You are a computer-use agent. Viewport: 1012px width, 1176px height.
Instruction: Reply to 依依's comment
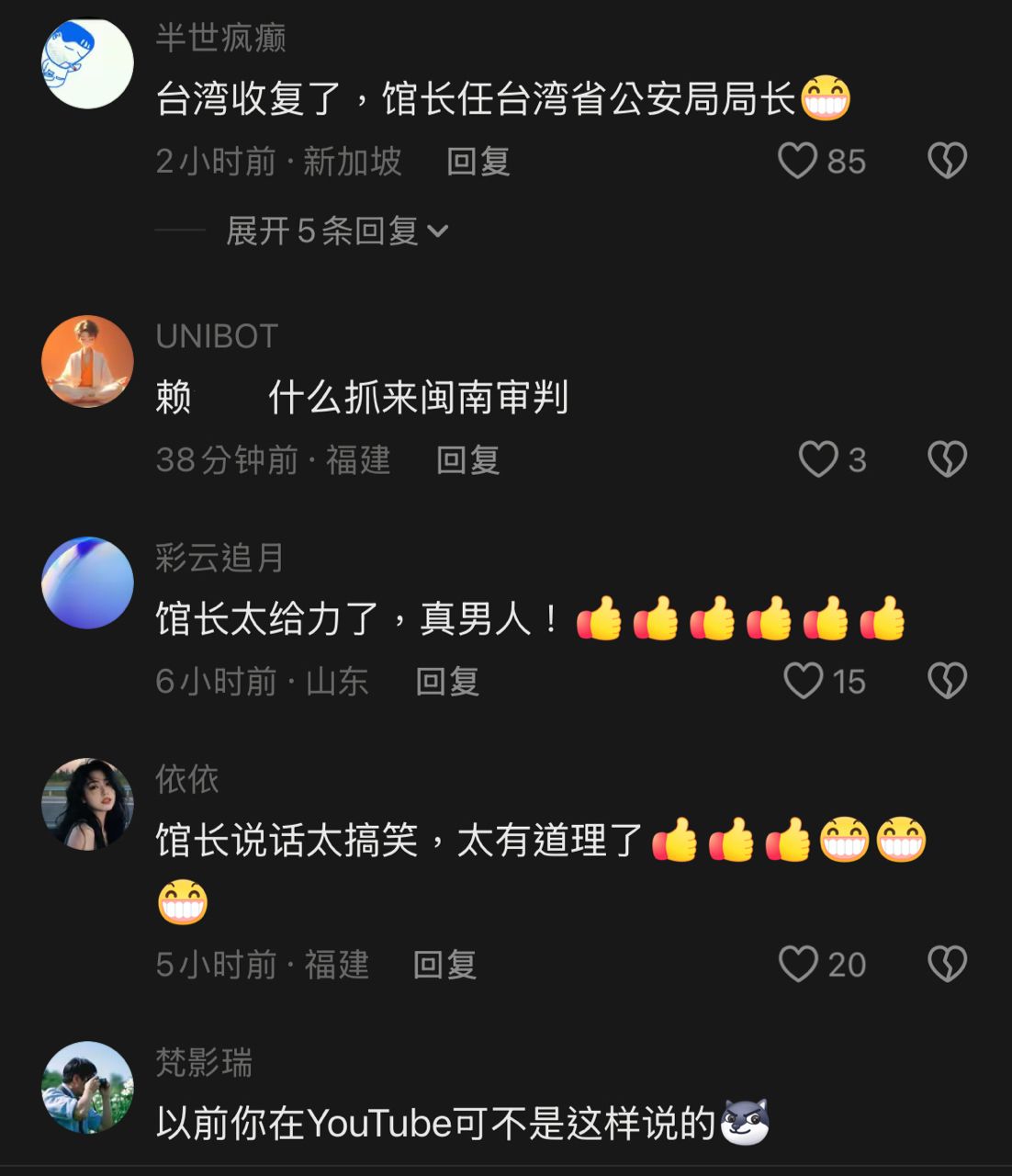coord(444,965)
